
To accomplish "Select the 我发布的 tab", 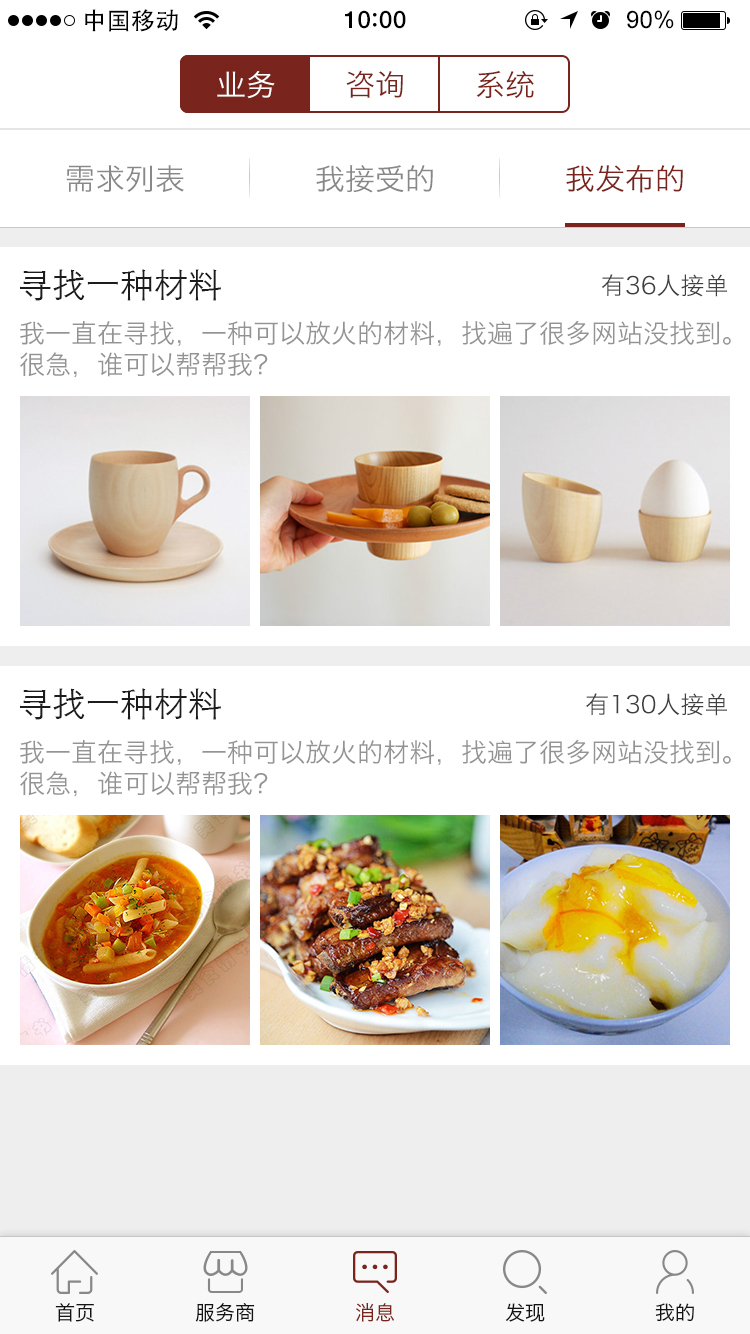I will click(x=625, y=179).
